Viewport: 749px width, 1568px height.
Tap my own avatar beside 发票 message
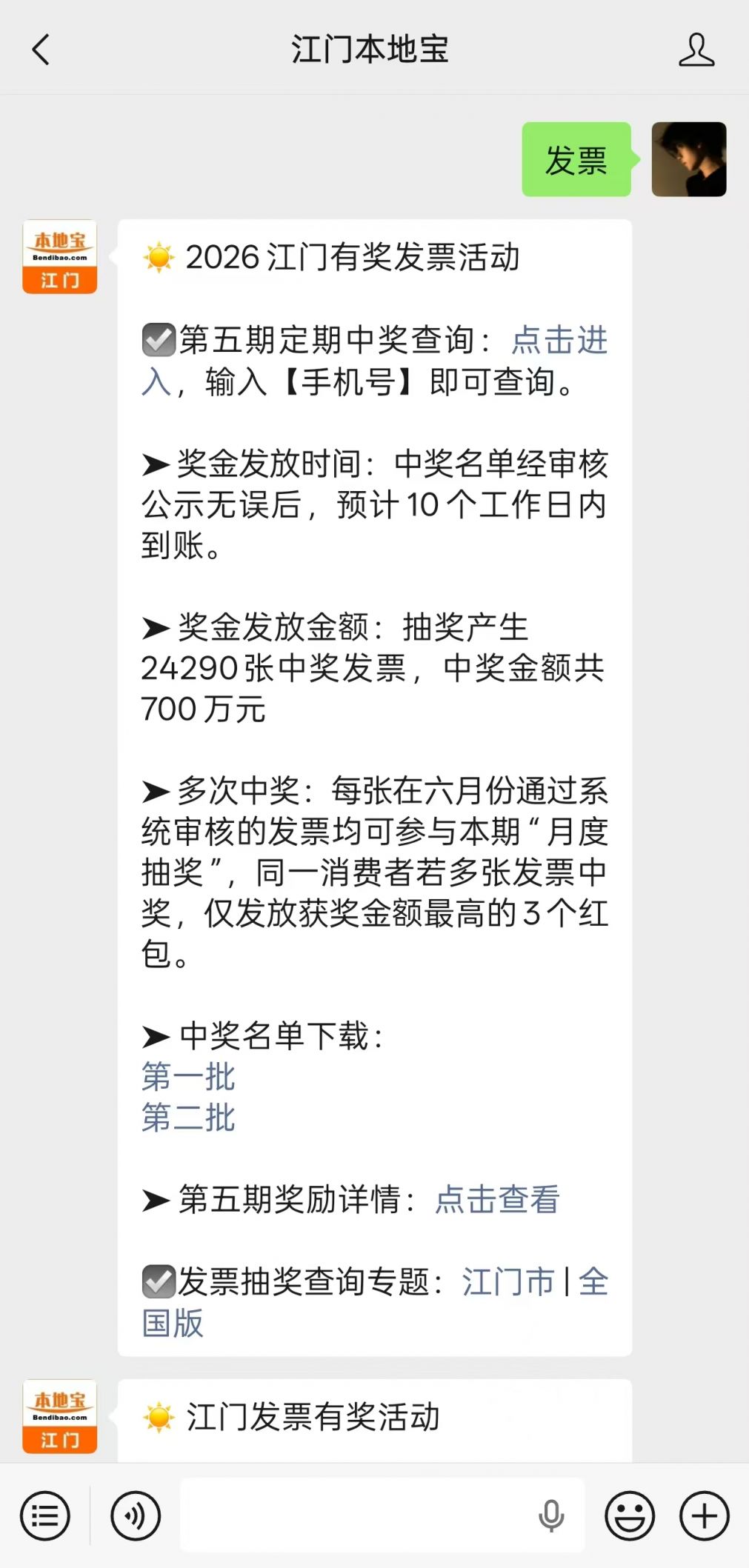click(x=689, y=159)
